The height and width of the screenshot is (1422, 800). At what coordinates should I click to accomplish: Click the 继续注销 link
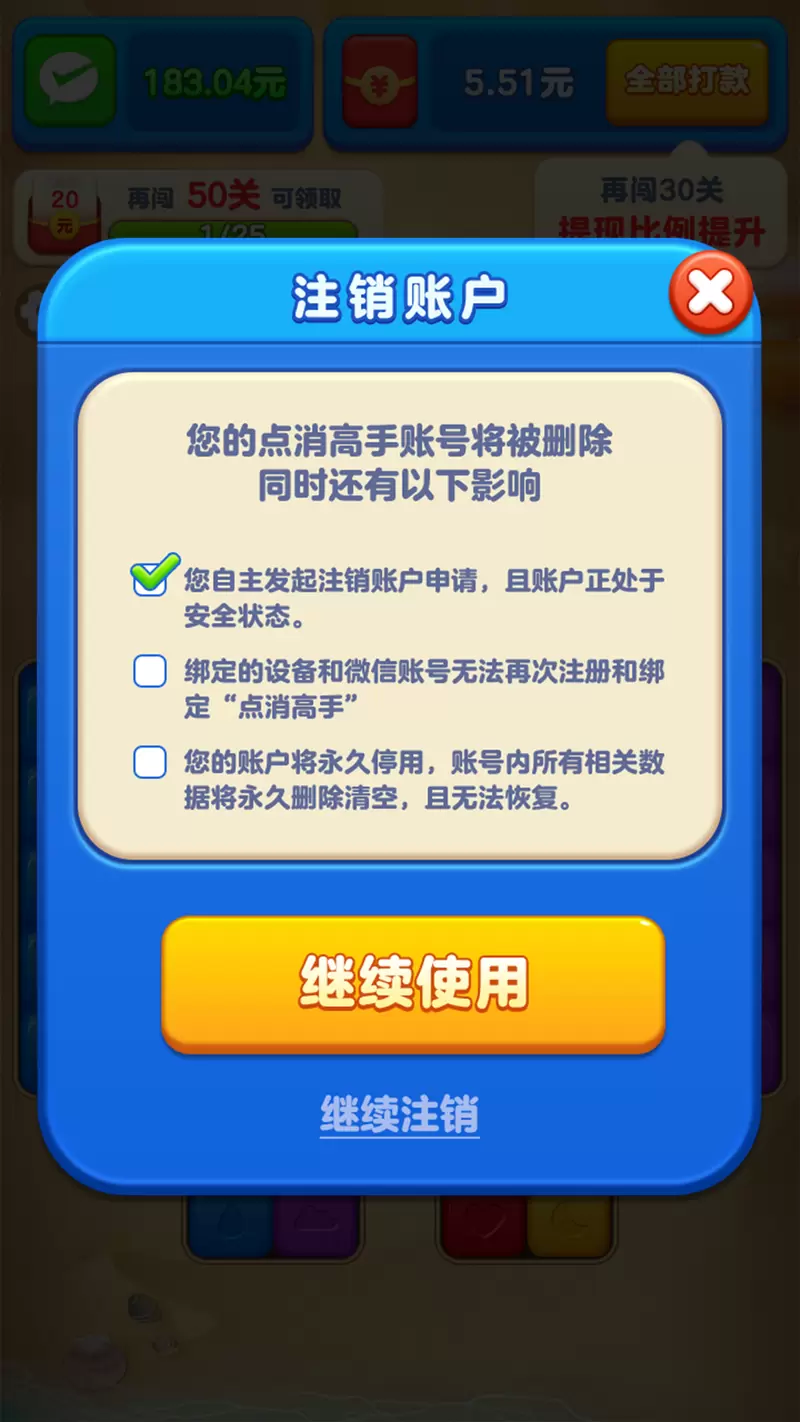click(400, 1110)
